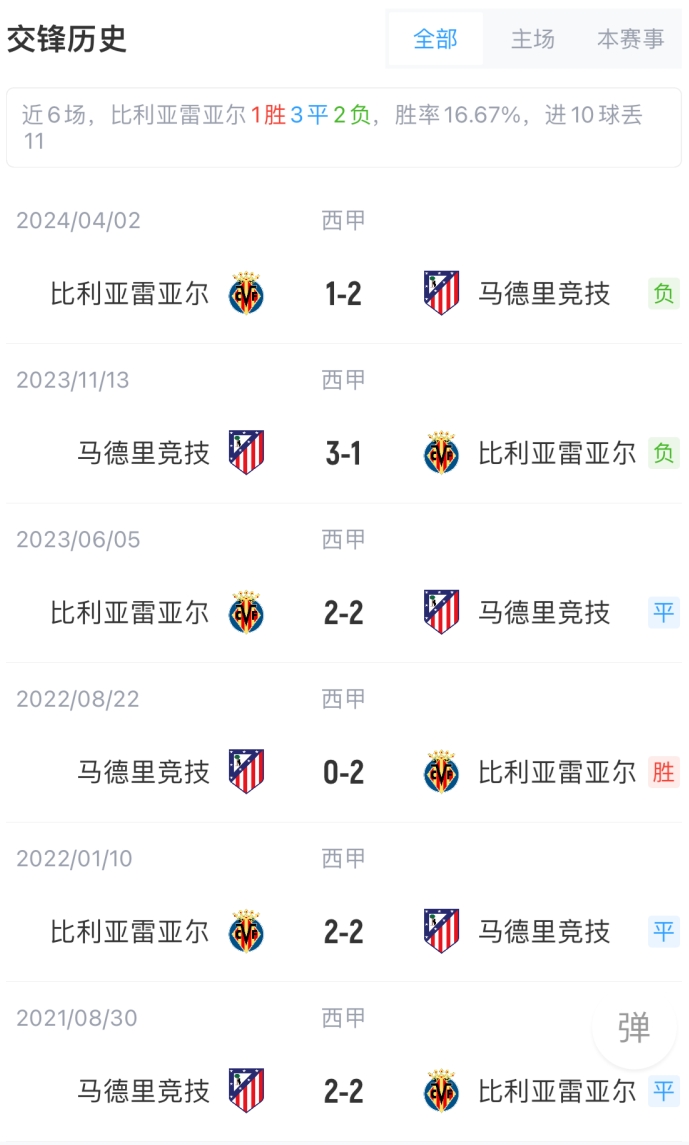The height and width of the screenshot is (1145, 689).
Task: Switch to the 本赛事 tab
Action: [x=631, y=39]
